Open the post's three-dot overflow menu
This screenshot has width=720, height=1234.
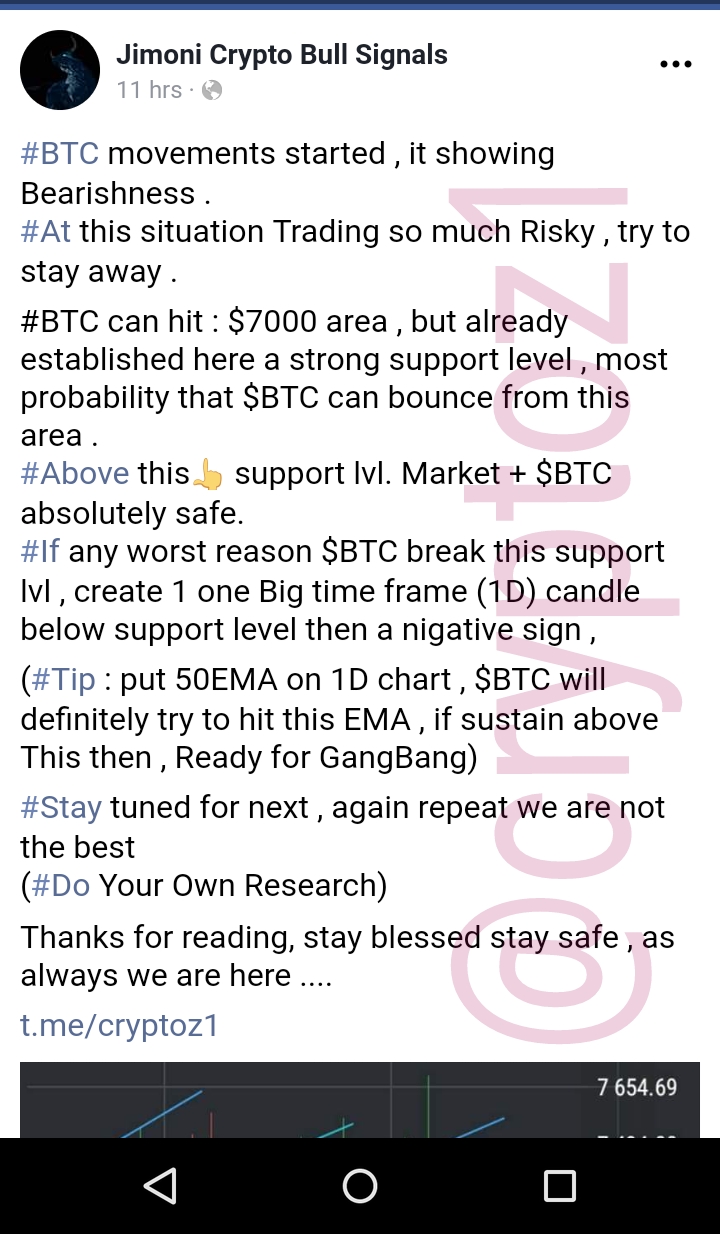click(676, 65)
